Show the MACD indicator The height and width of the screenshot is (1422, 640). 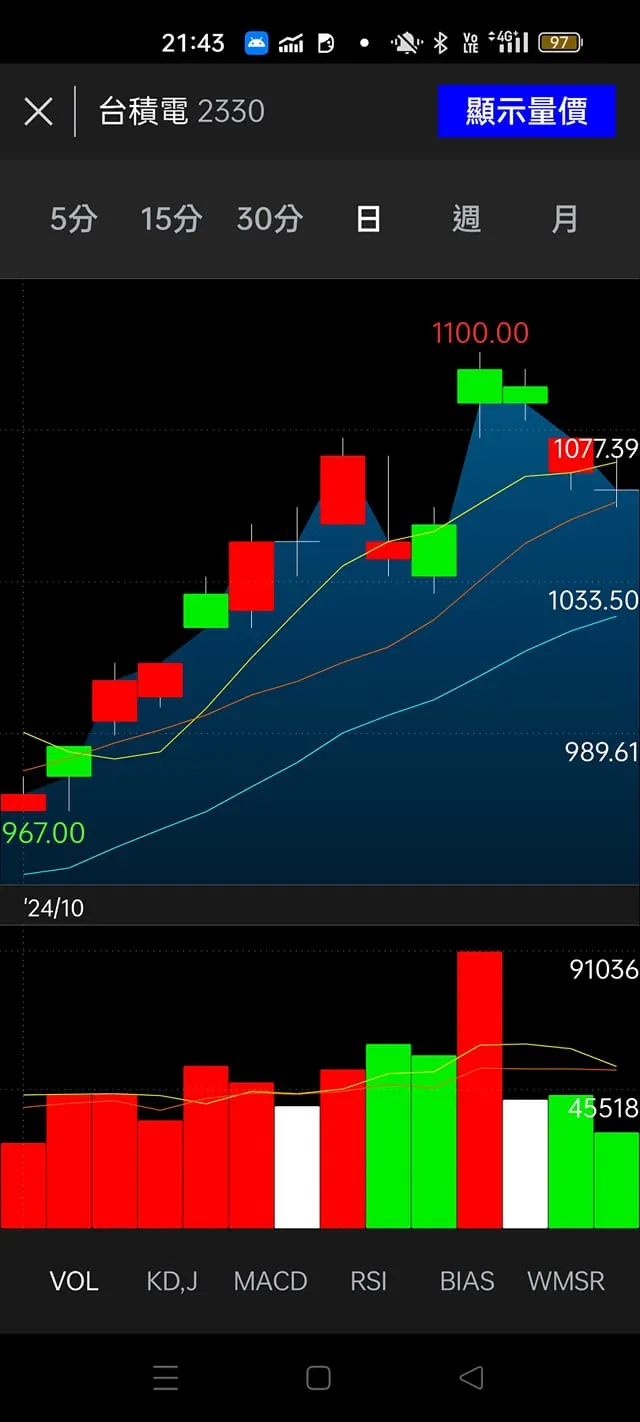click(x=270, y=1281)
